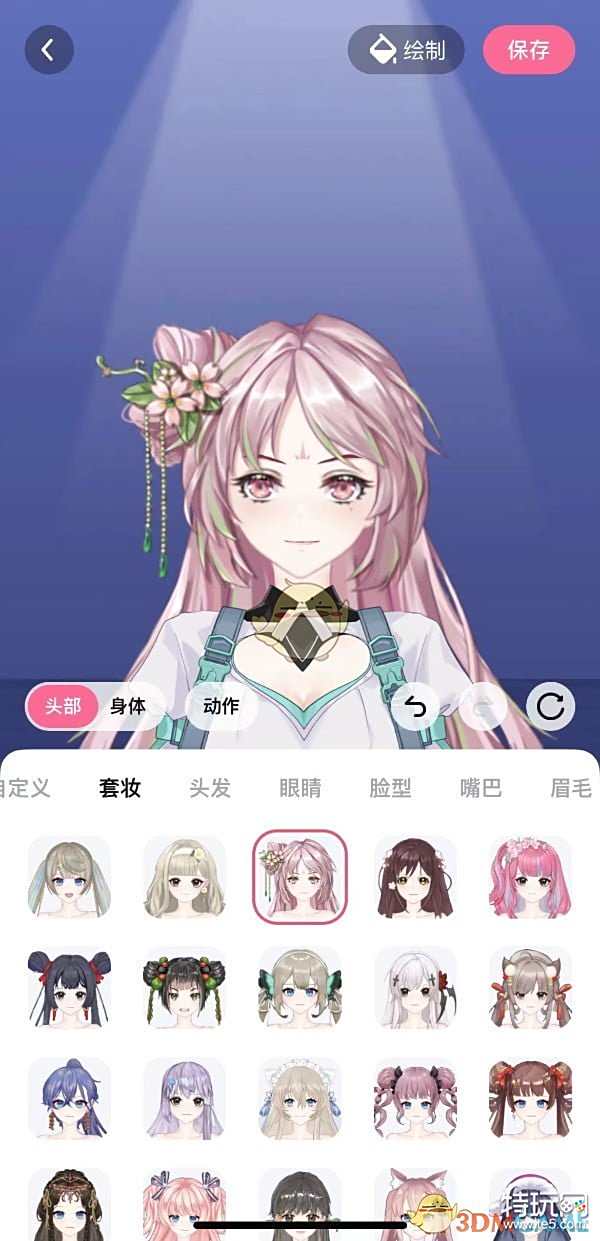Open the 脸型 face shape tab
Screen dimensions: 600x1241
click(390, 788)
